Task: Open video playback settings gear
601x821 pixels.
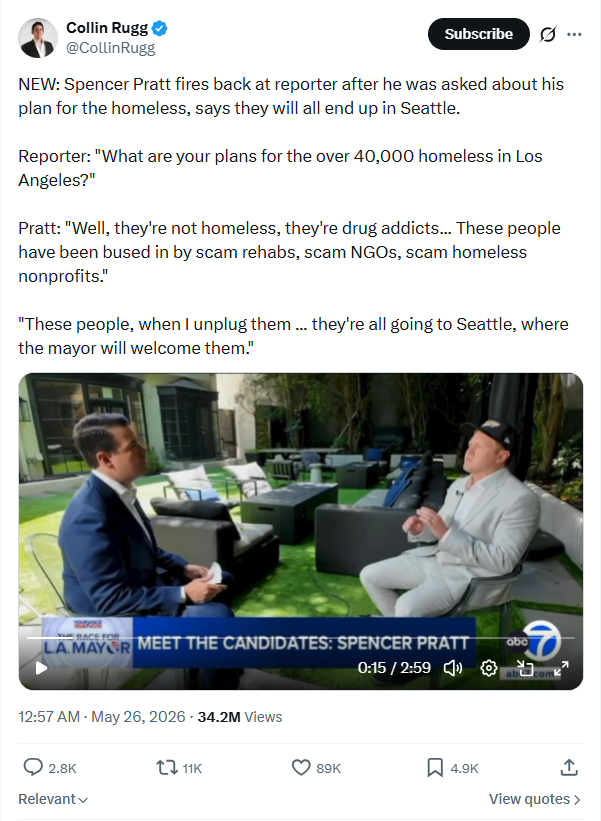Action: (488, 668)
